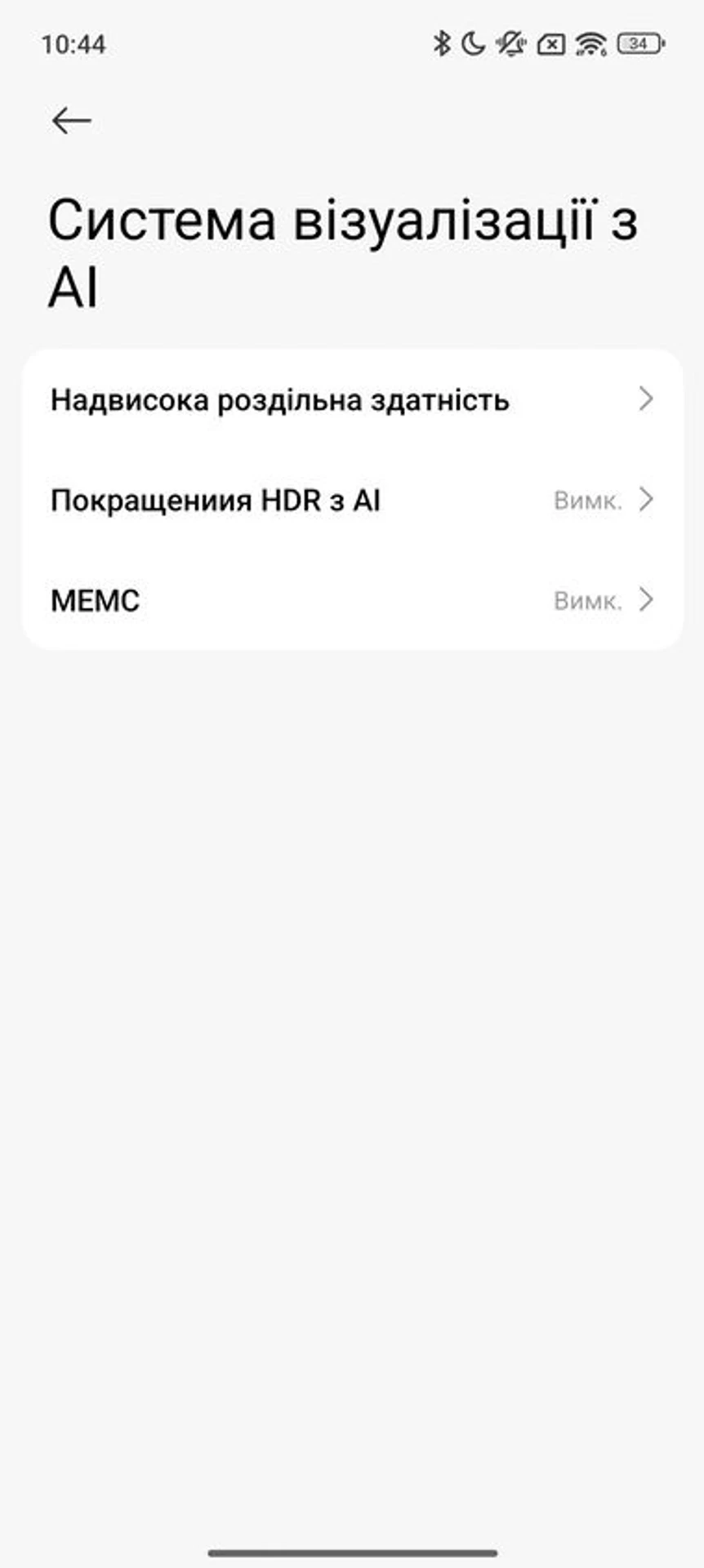Image resolution: width=704 pixels, height=1568 pixels.
Task: Open the MEMC setting row
Action: pos(352,600)
